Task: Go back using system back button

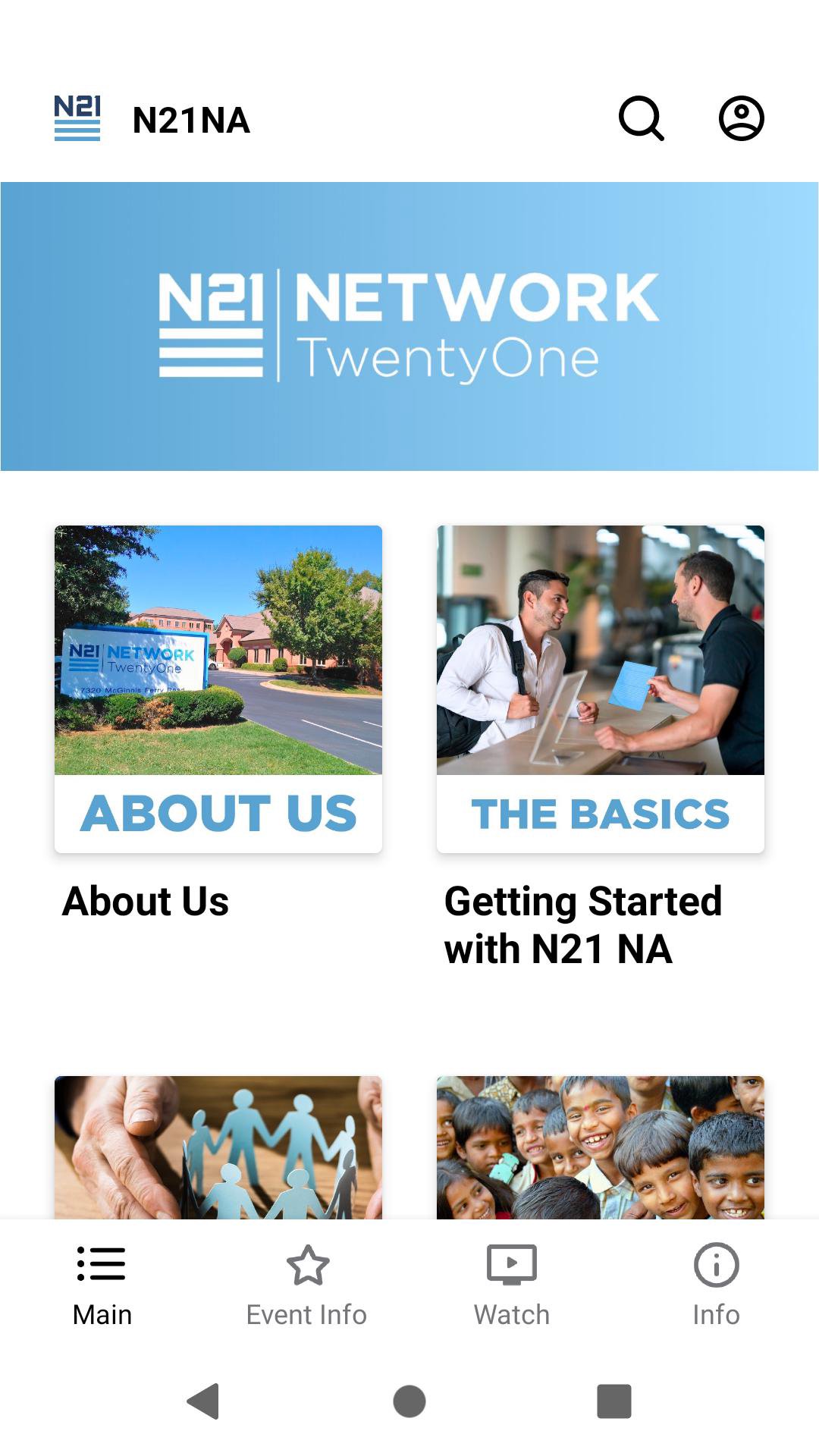Action: point(203,1401)
